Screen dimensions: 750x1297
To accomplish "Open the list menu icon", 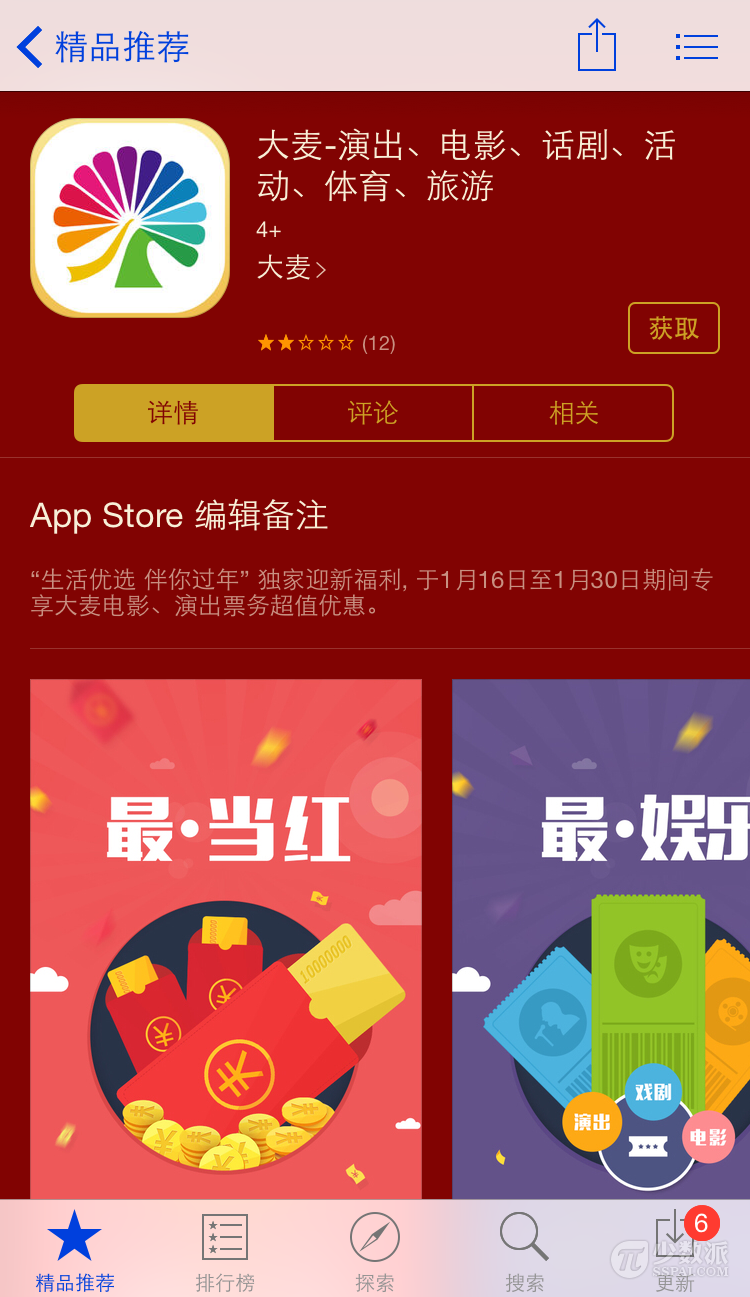I will [697, 47].
